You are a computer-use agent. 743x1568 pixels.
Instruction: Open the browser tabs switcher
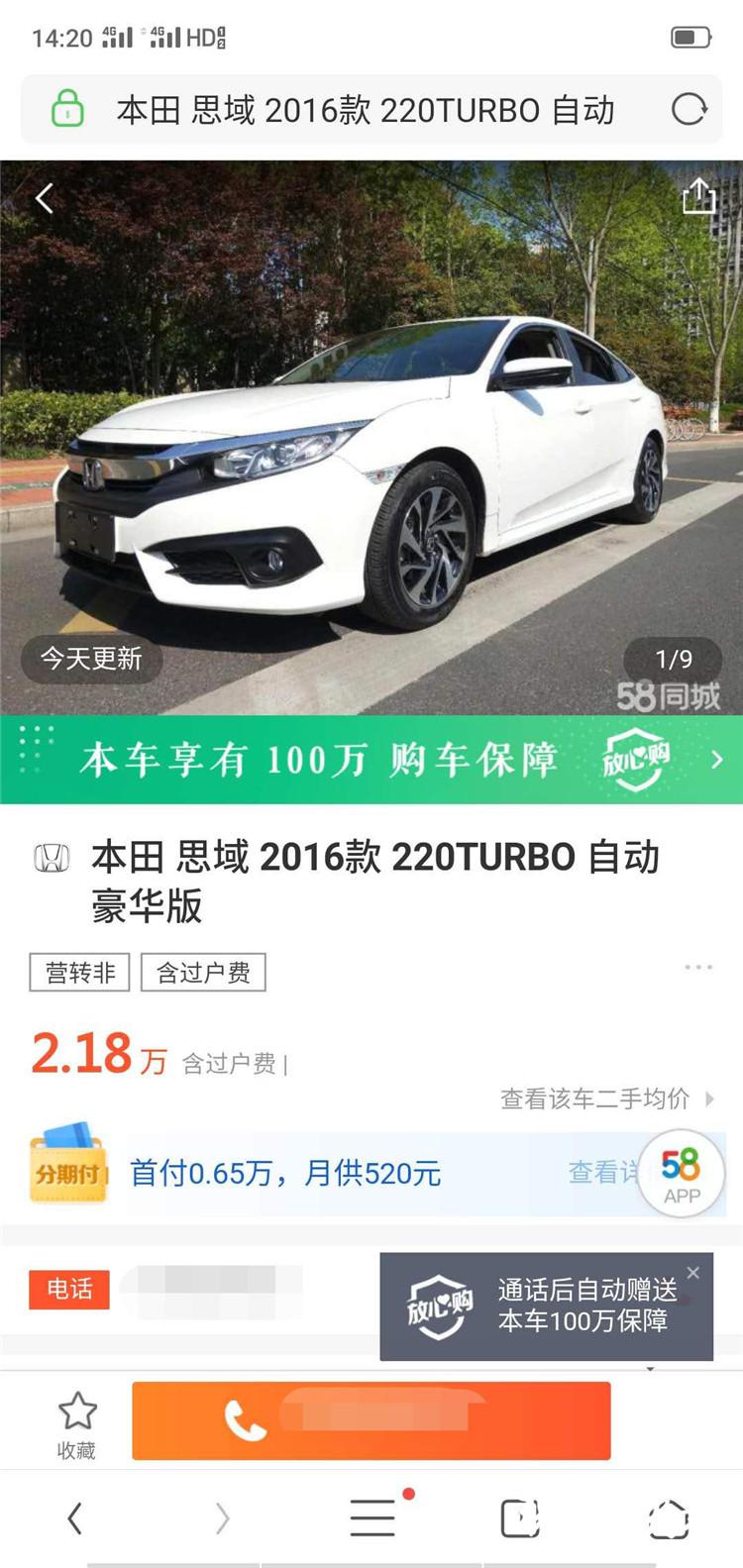point(520,1518)
